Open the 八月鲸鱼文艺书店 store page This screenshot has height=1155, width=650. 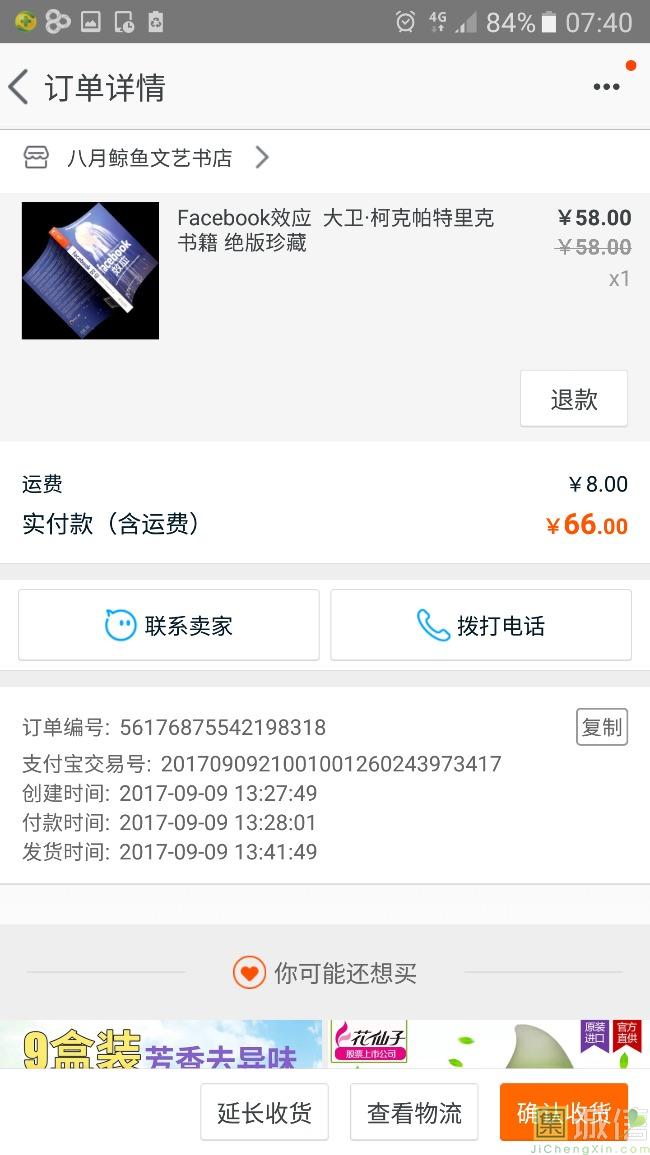(x=148, y=158)
